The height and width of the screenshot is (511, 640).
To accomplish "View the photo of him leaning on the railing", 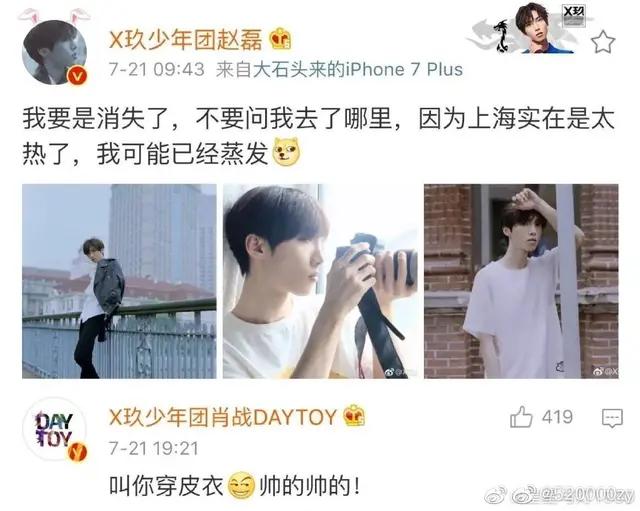I will coord(118,281).
